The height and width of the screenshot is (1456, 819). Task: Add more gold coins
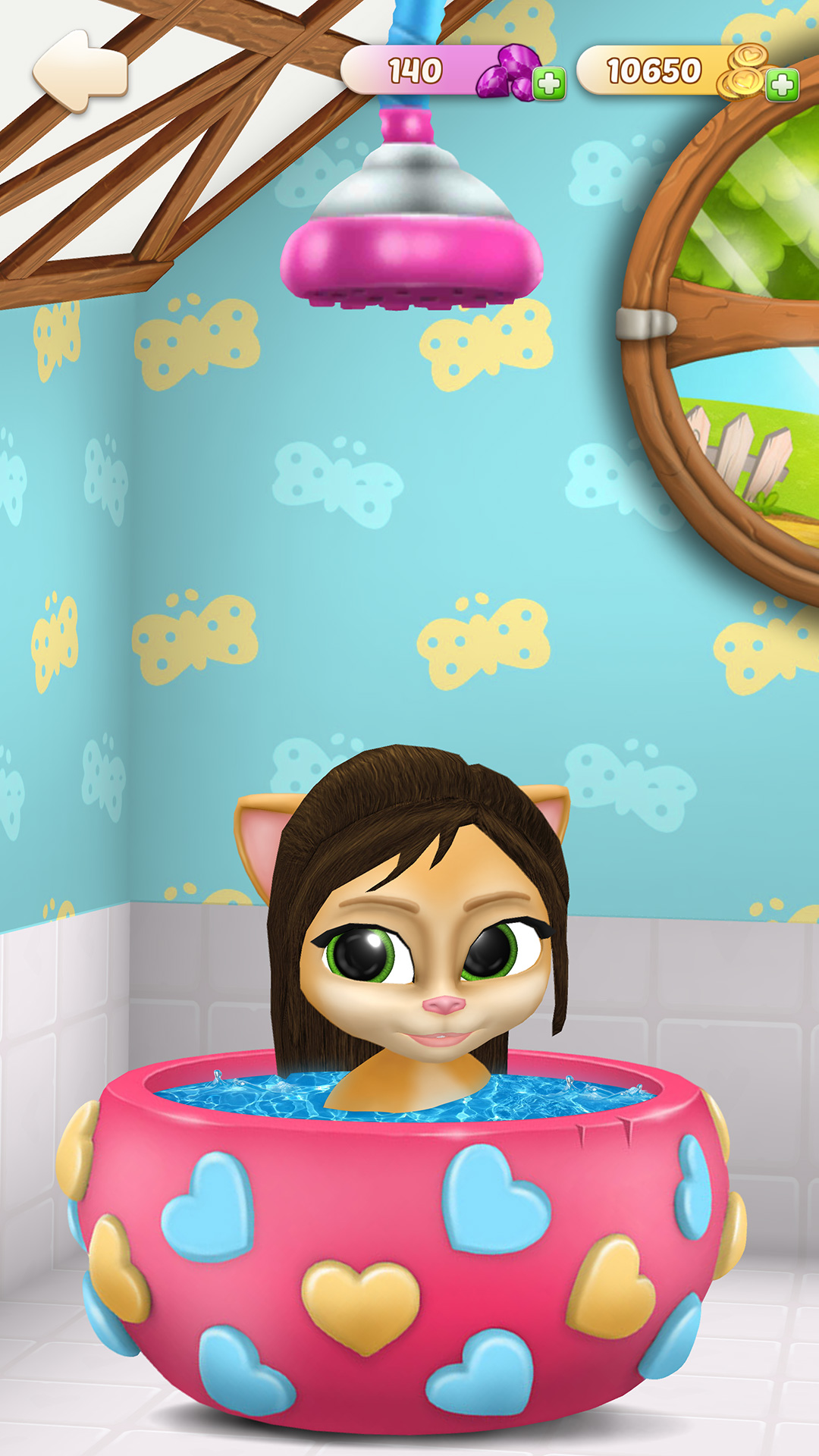click(x=782, y=85)
